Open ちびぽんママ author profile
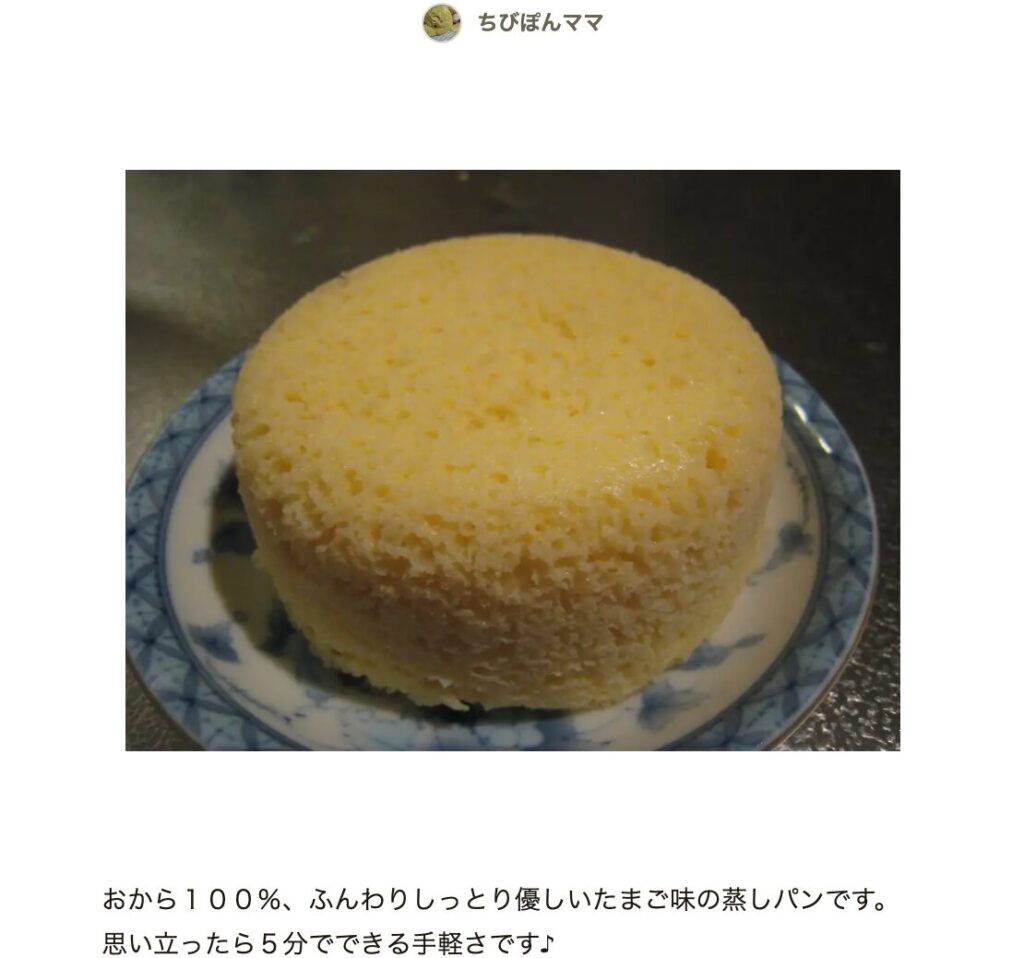The height and width of the screenshot is (958, 1024). [x=538, y=23]
